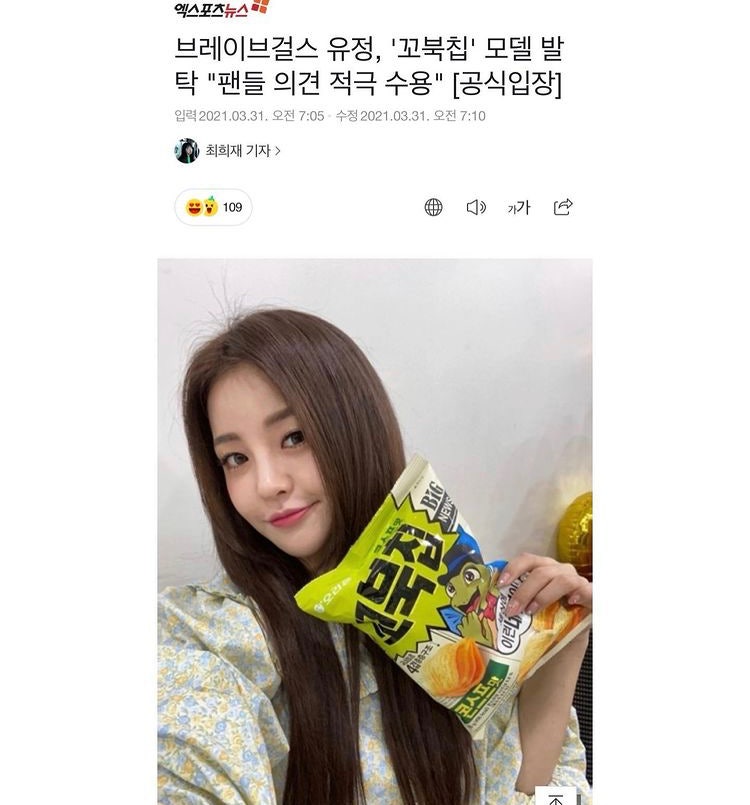Viewport: 750px width, 805px height.
Task: Share this article
Action: 563,207
